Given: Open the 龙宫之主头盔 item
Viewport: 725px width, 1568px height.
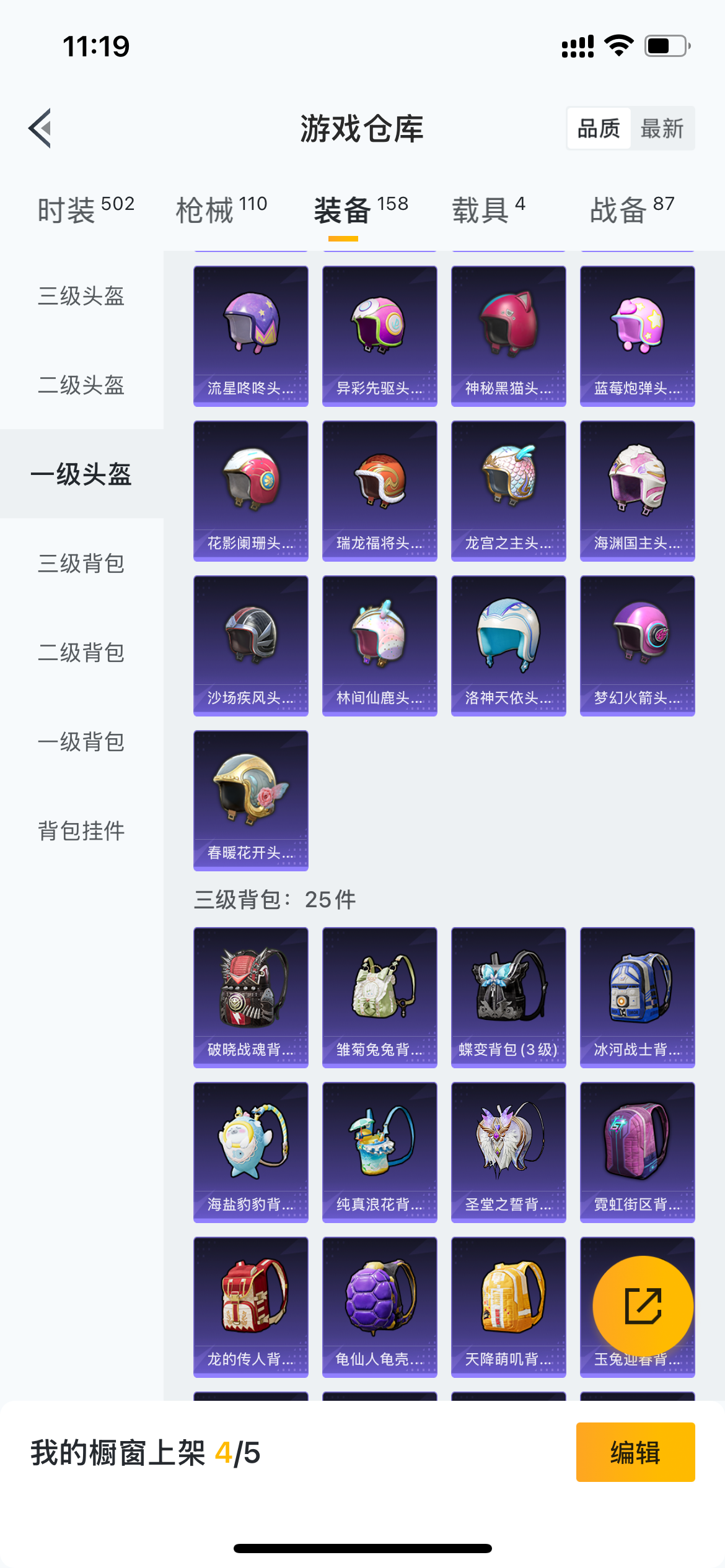Looking at the screenshot, I should coord(509,491).
